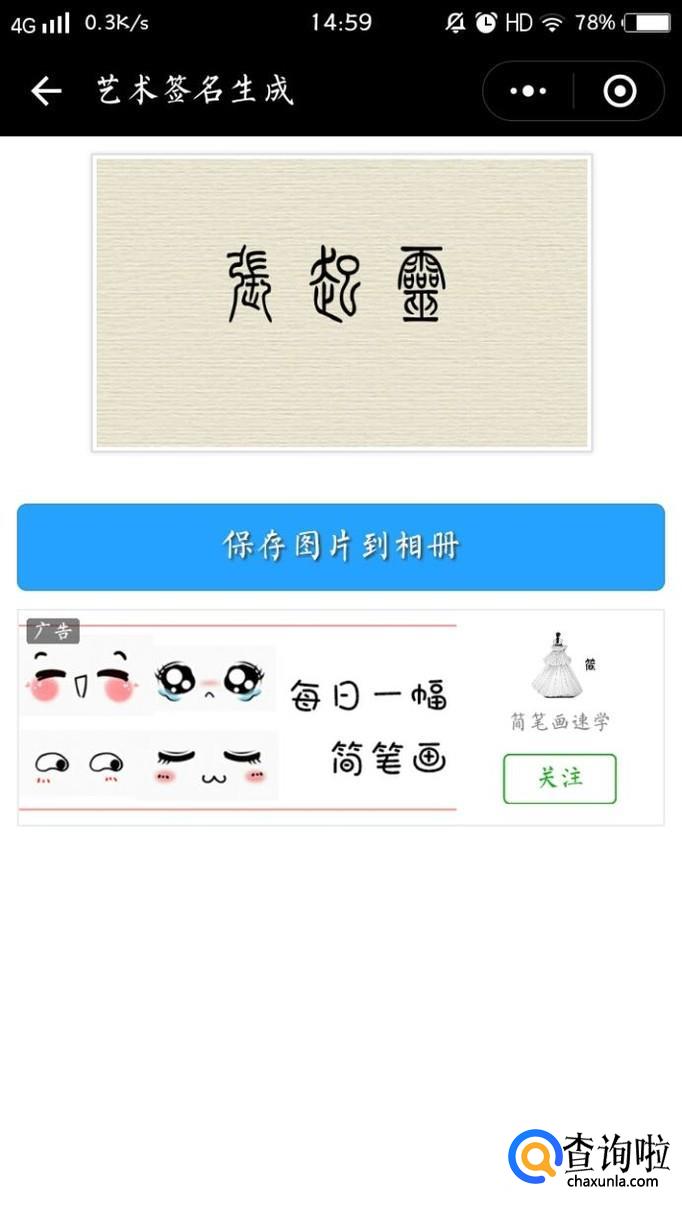Go back using the top-left arrow

pos(46,91)
